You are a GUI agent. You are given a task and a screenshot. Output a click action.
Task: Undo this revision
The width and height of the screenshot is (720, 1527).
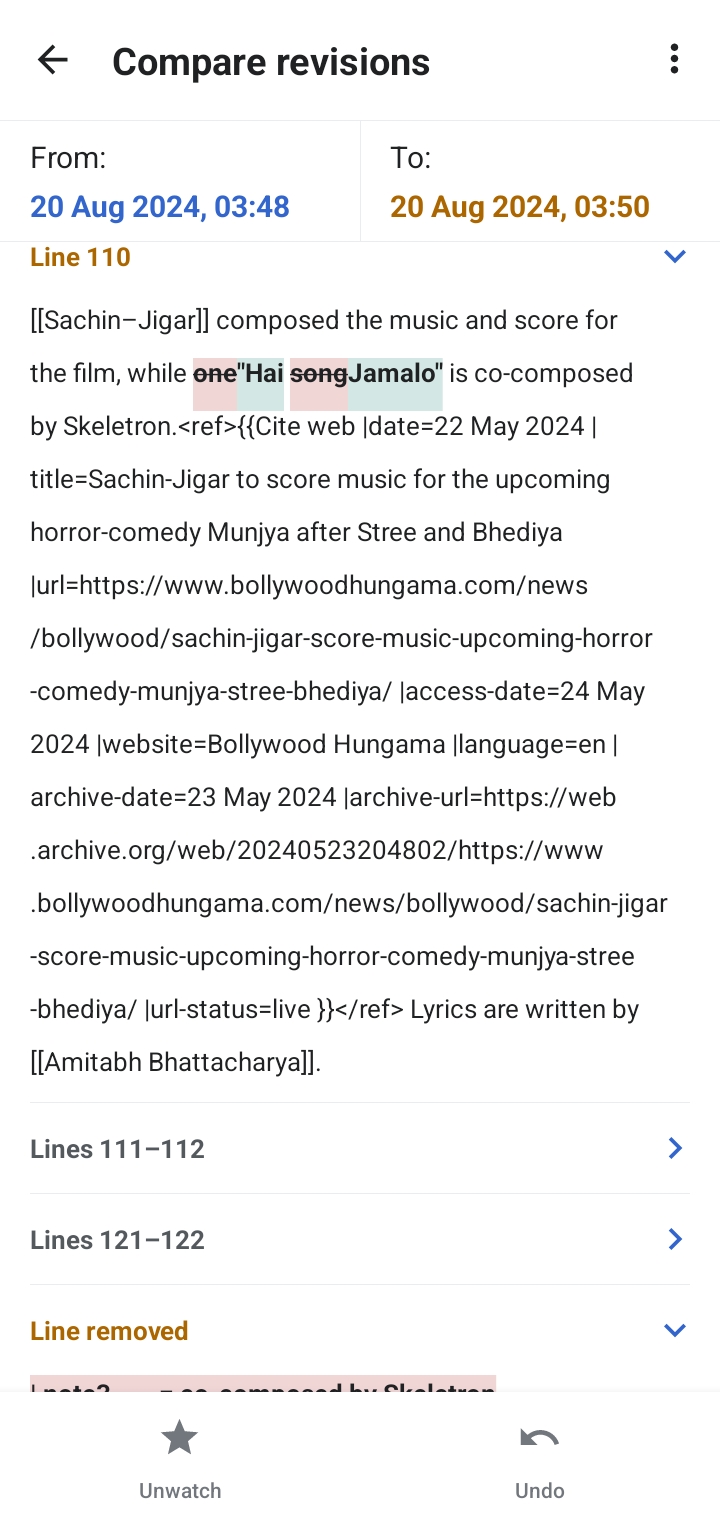[540, 1460]
